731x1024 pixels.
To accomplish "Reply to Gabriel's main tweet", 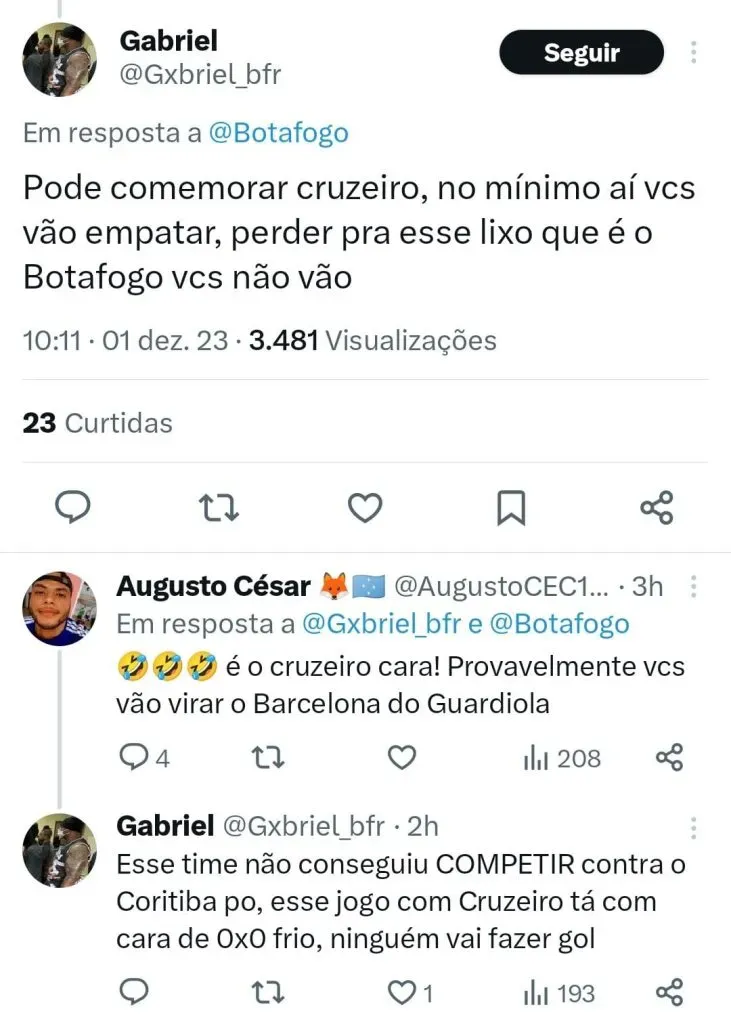I will 72,509.
